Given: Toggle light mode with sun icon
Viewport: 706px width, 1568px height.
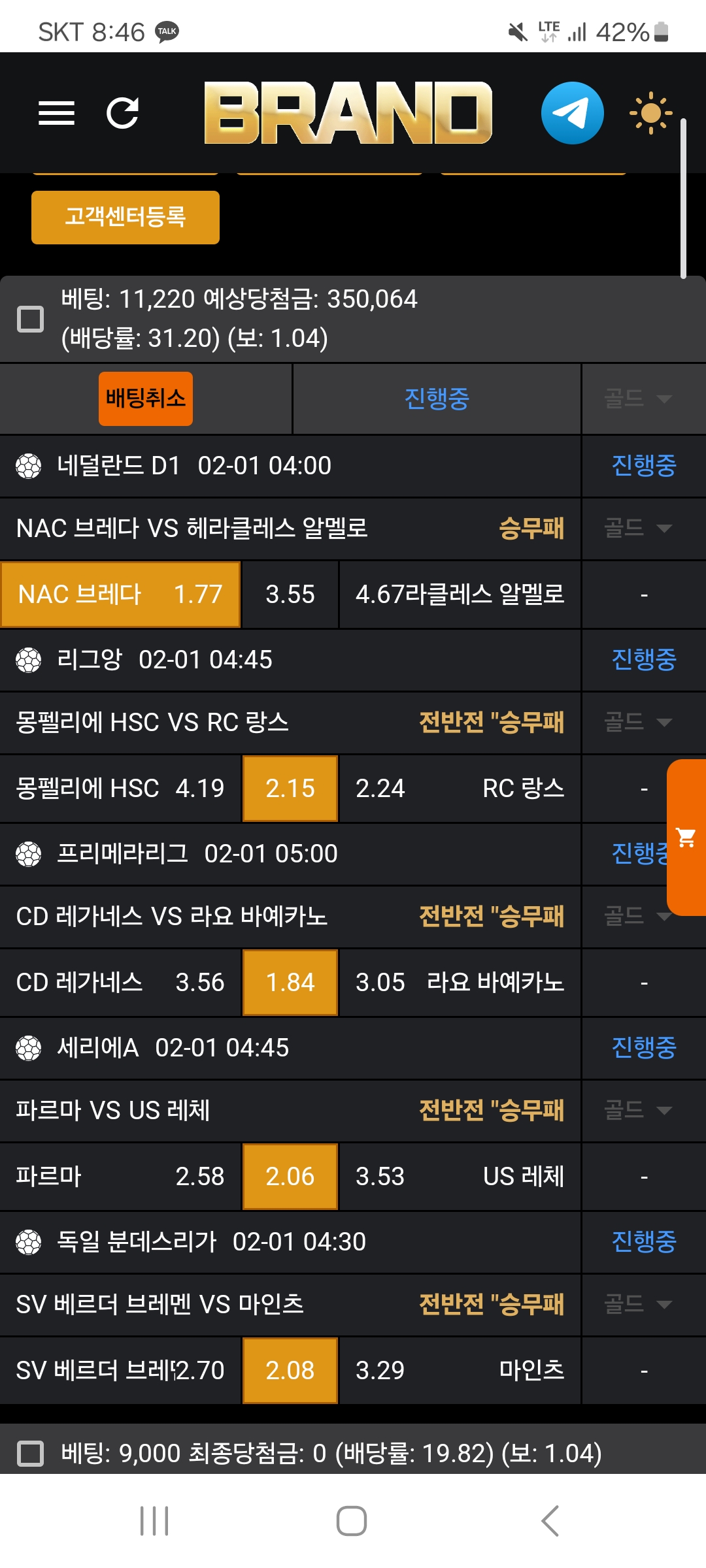Looking at the screenshot, I should 650,113.
